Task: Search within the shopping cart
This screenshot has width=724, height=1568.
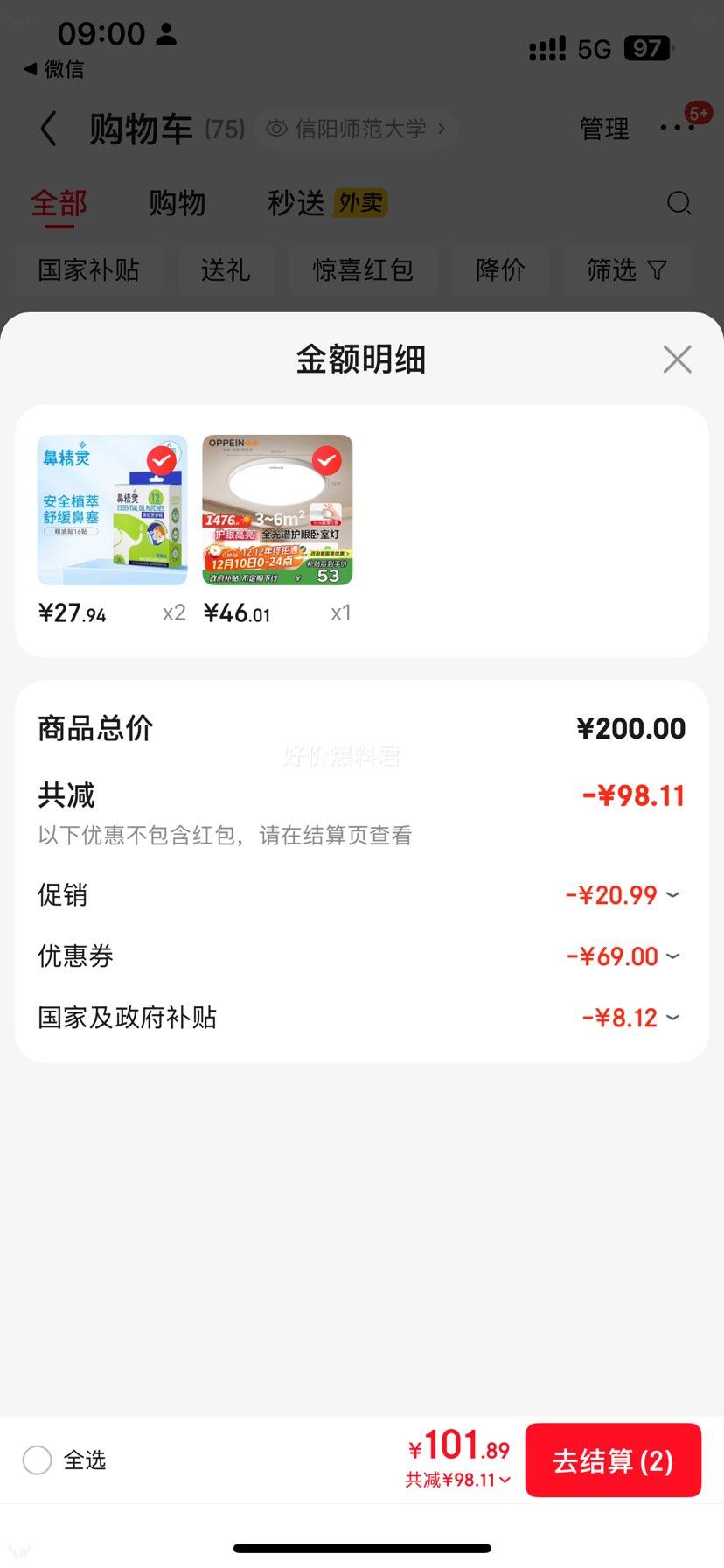Action: click(679, 204)
